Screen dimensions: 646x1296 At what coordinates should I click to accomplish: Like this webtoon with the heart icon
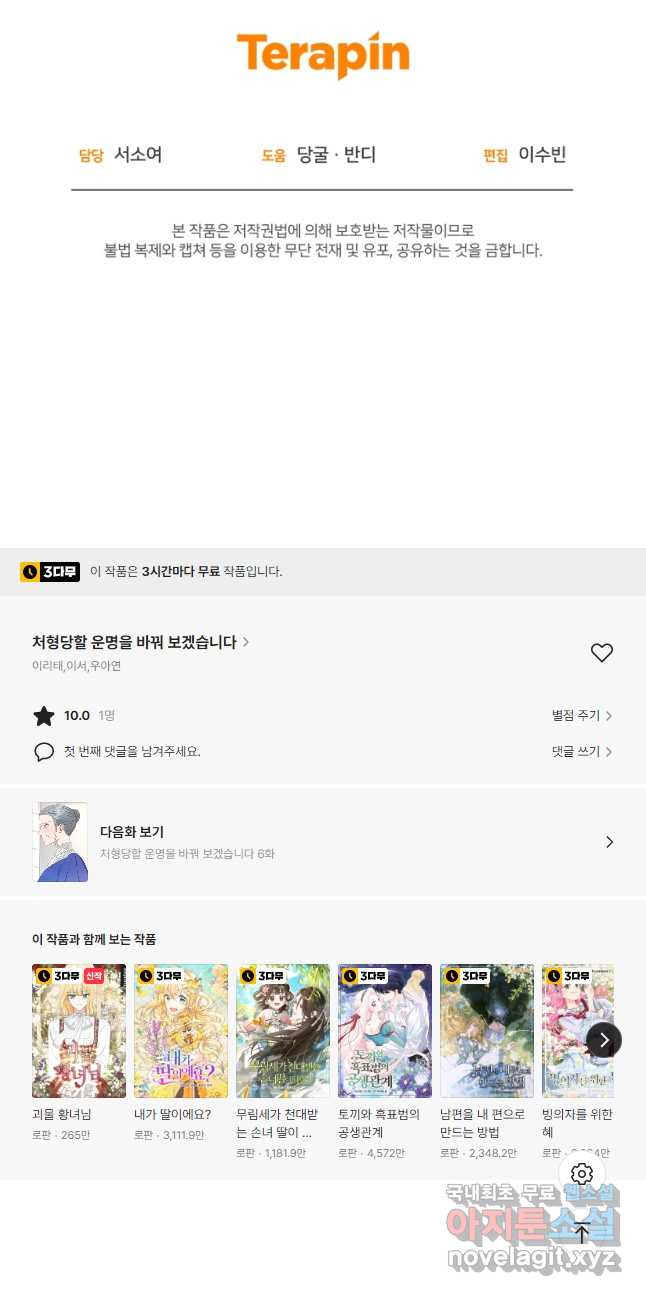[x=601, y=653]
